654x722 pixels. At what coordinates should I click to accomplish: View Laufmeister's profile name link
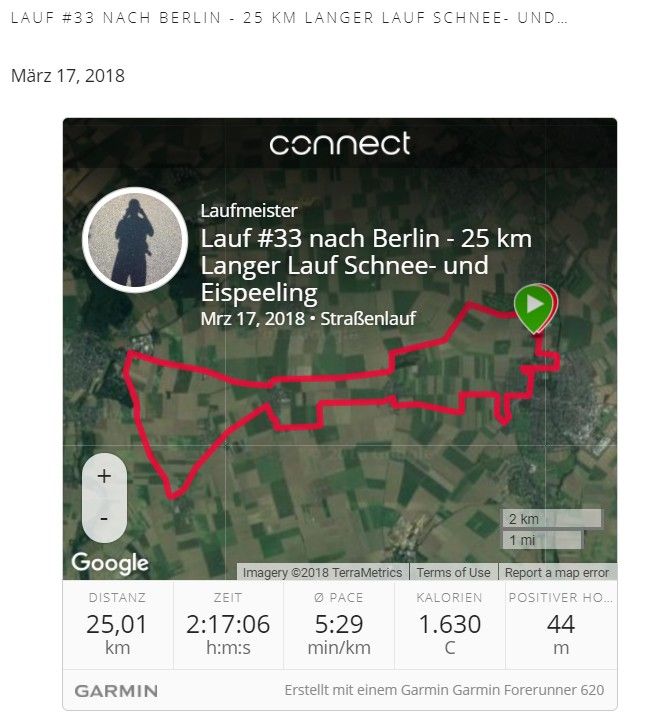pyautogui.click(x=249, y=210)
